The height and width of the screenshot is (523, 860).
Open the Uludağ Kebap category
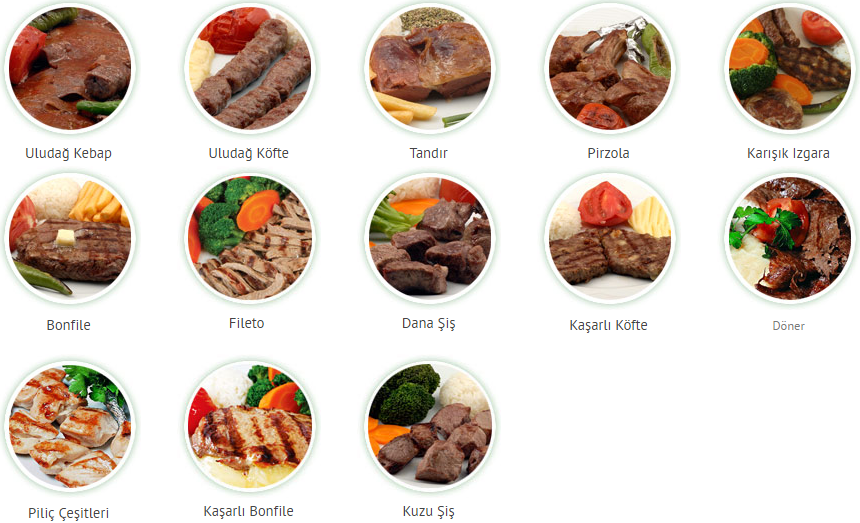(x=69, y=67)
